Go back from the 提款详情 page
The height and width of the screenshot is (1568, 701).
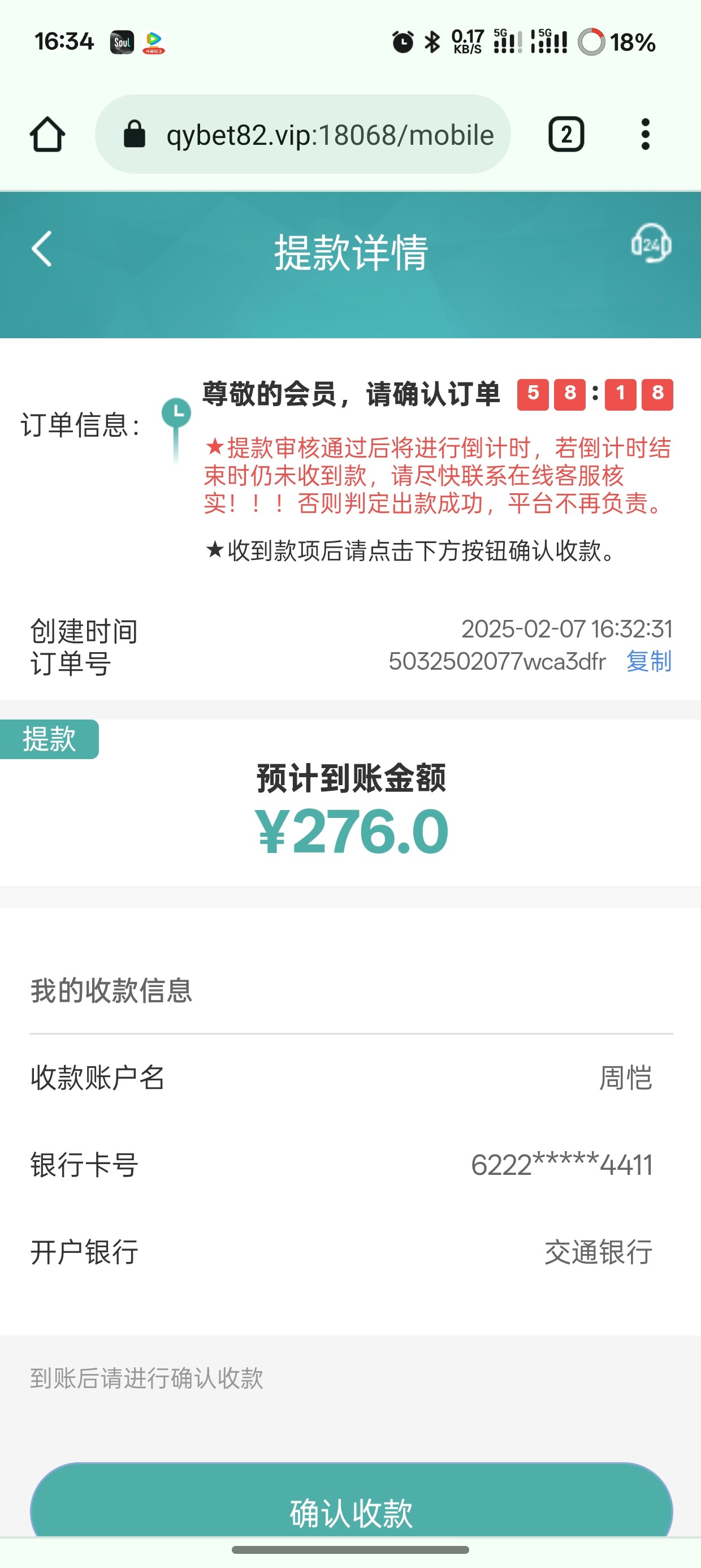click(41, 249)
